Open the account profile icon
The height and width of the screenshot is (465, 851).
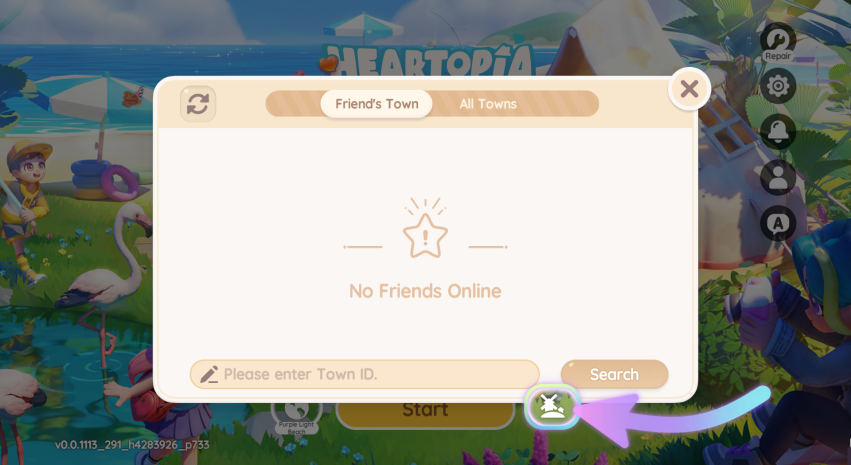click(x=778, y=178)
